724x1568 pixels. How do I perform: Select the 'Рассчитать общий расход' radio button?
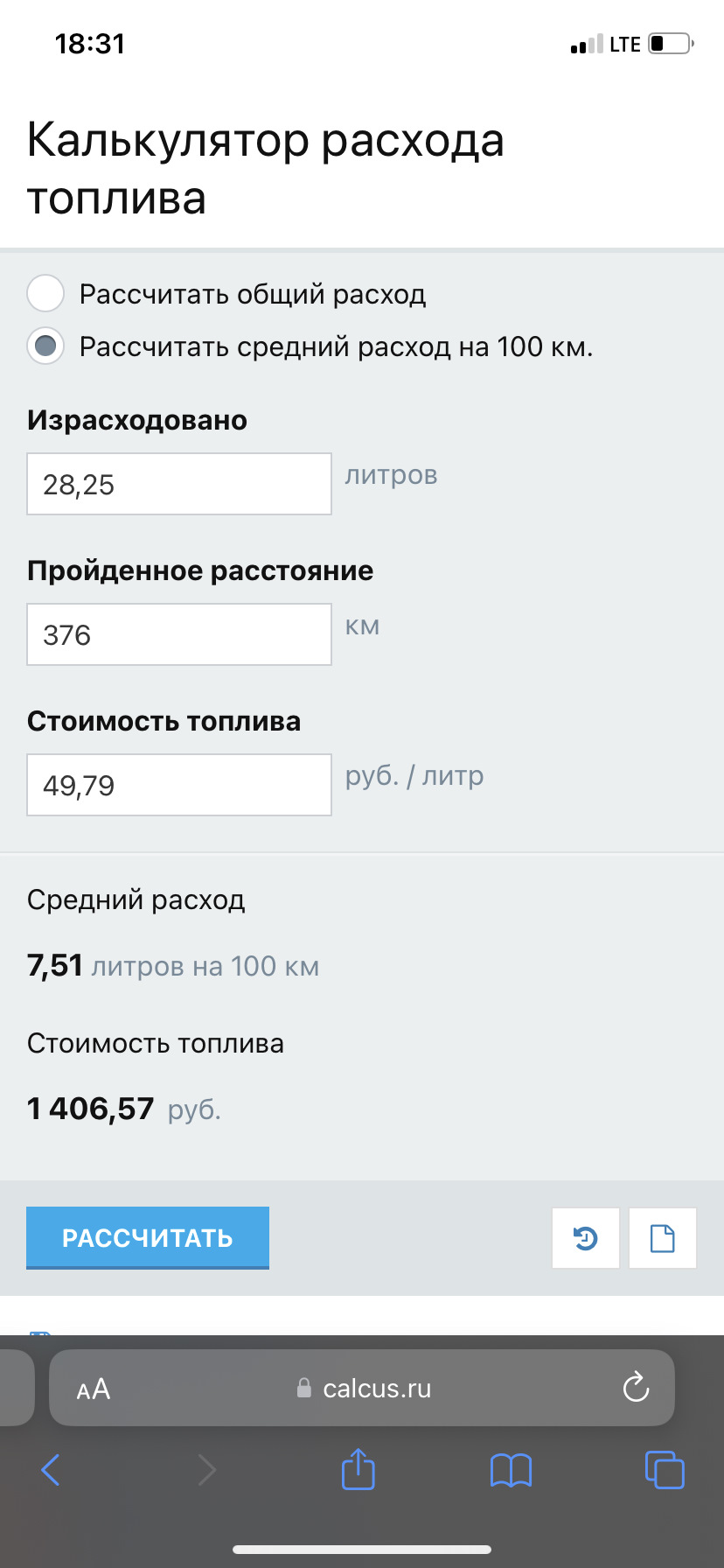45,294
